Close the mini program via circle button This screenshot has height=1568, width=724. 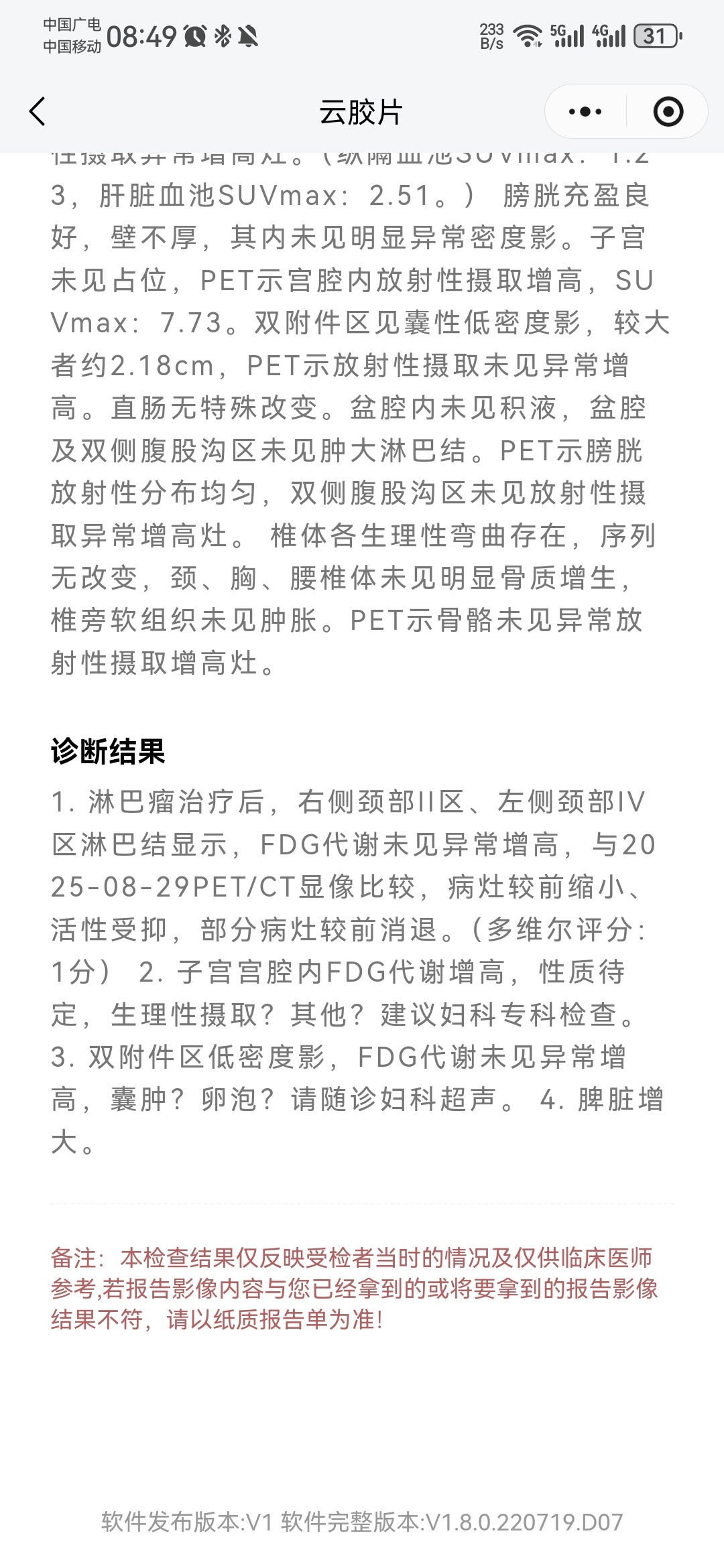pyautogui.click(x=668, y=111)
